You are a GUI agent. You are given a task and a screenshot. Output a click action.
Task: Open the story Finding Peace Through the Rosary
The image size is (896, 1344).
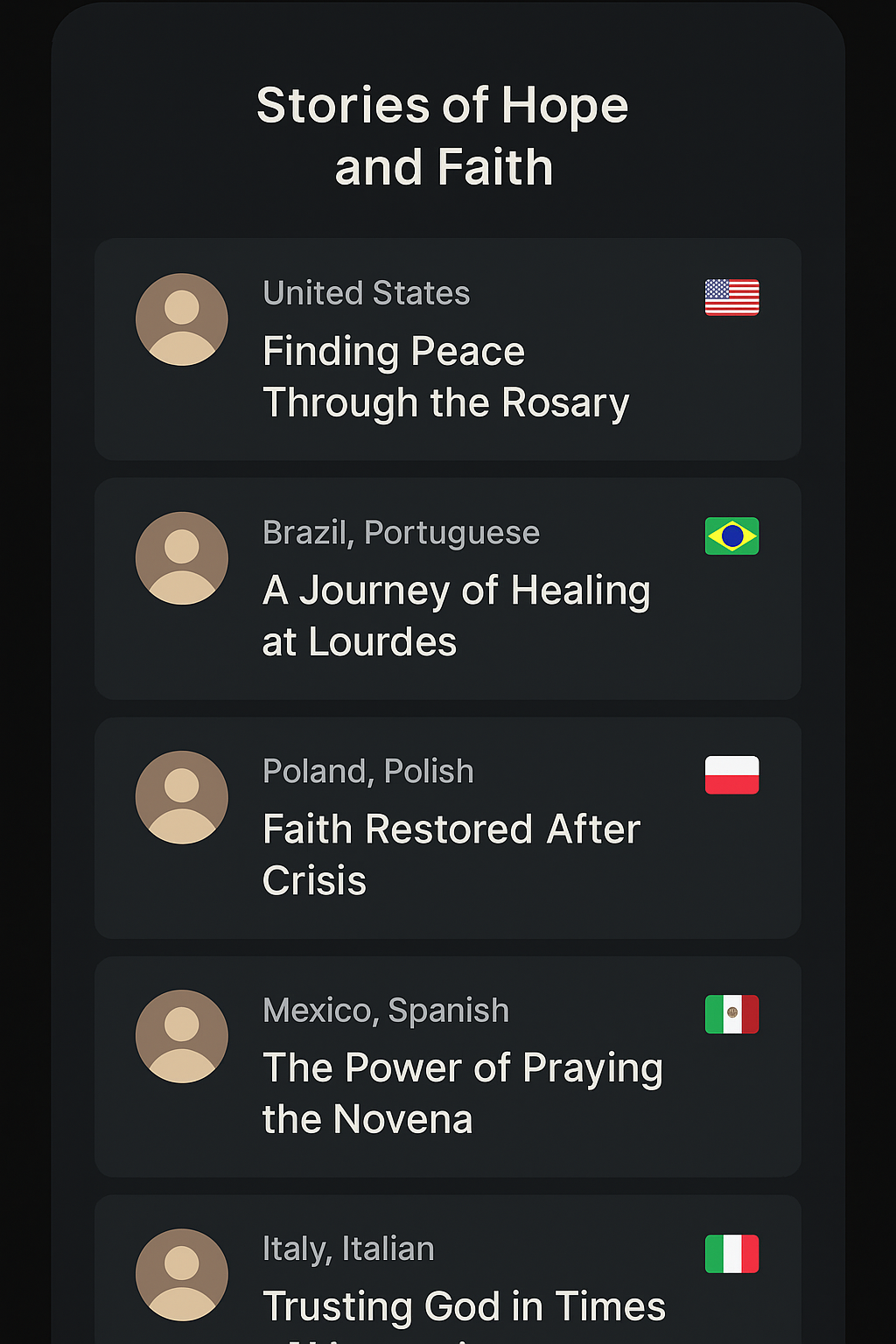tap(446, 377)
